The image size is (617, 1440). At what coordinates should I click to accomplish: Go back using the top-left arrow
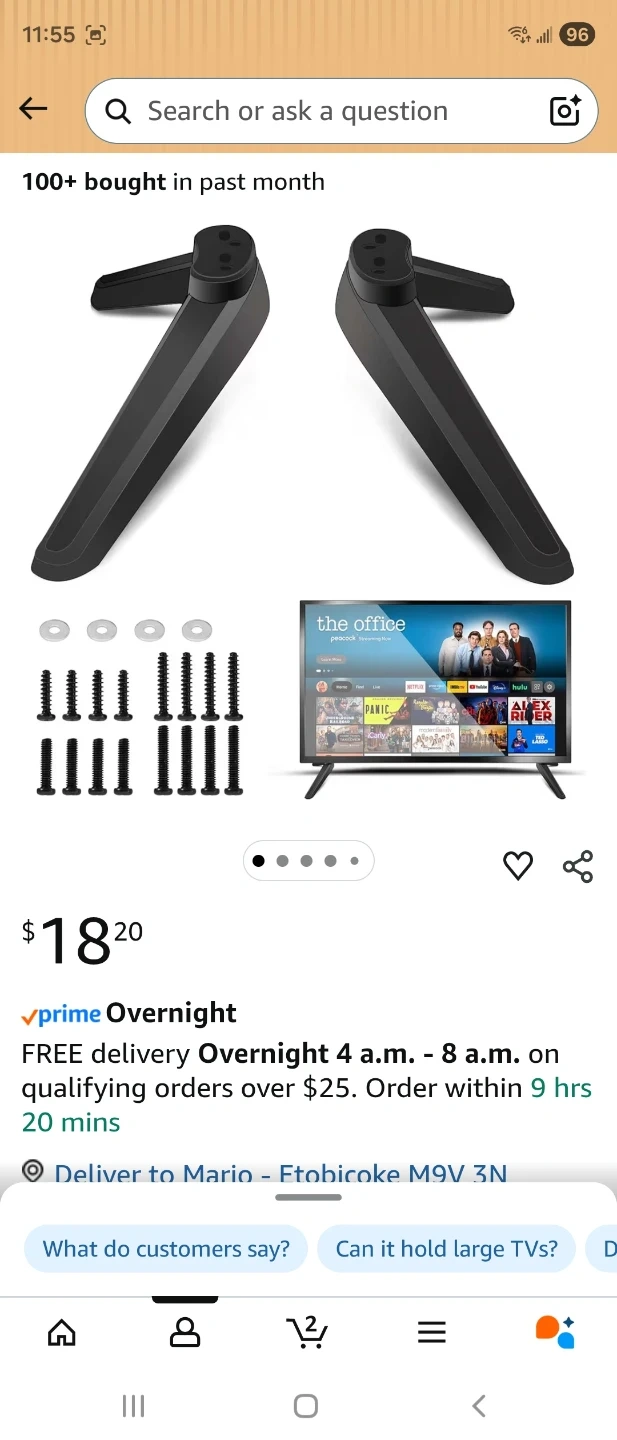(34, 110)
